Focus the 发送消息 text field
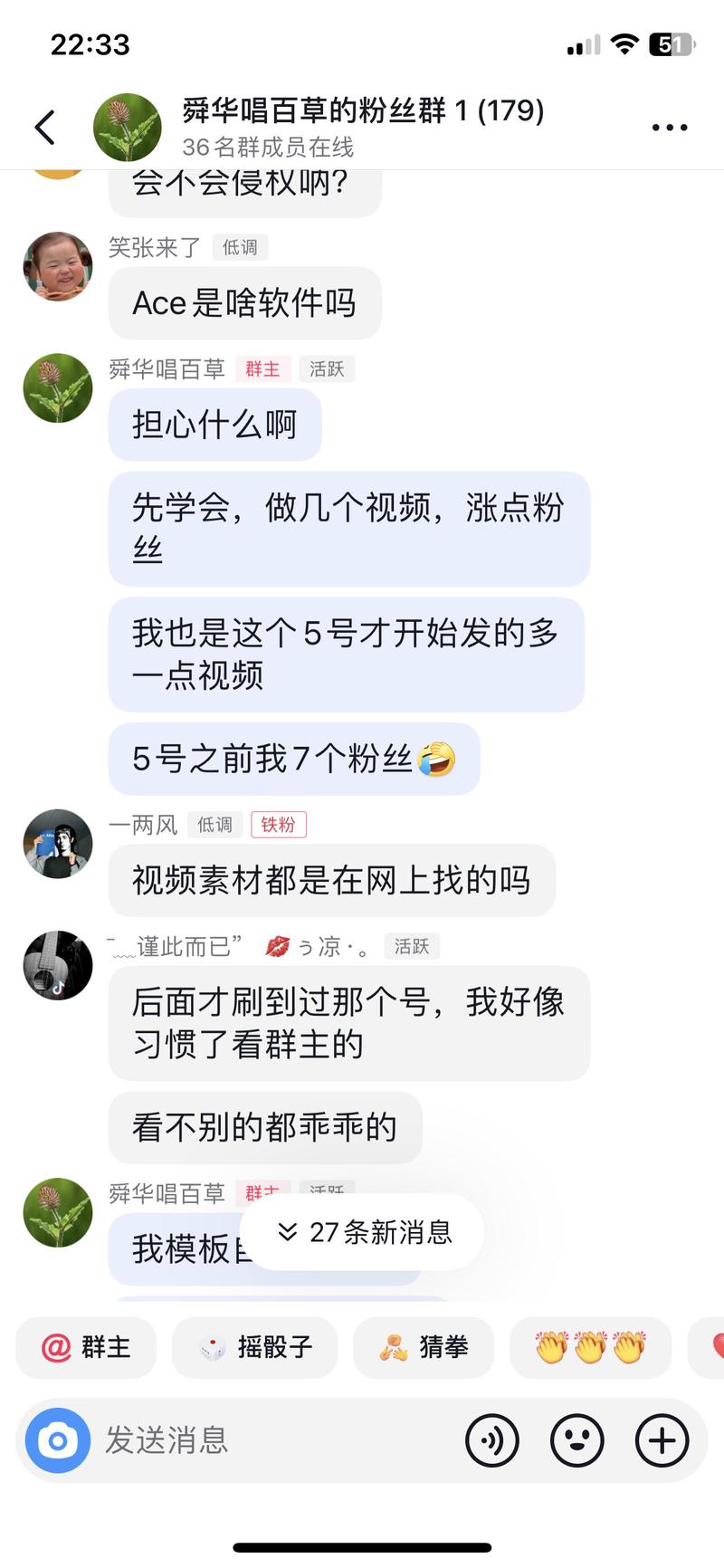The width and height of the screenshot is (724, 1568). pyautogui.click(x=271, y=1439)
